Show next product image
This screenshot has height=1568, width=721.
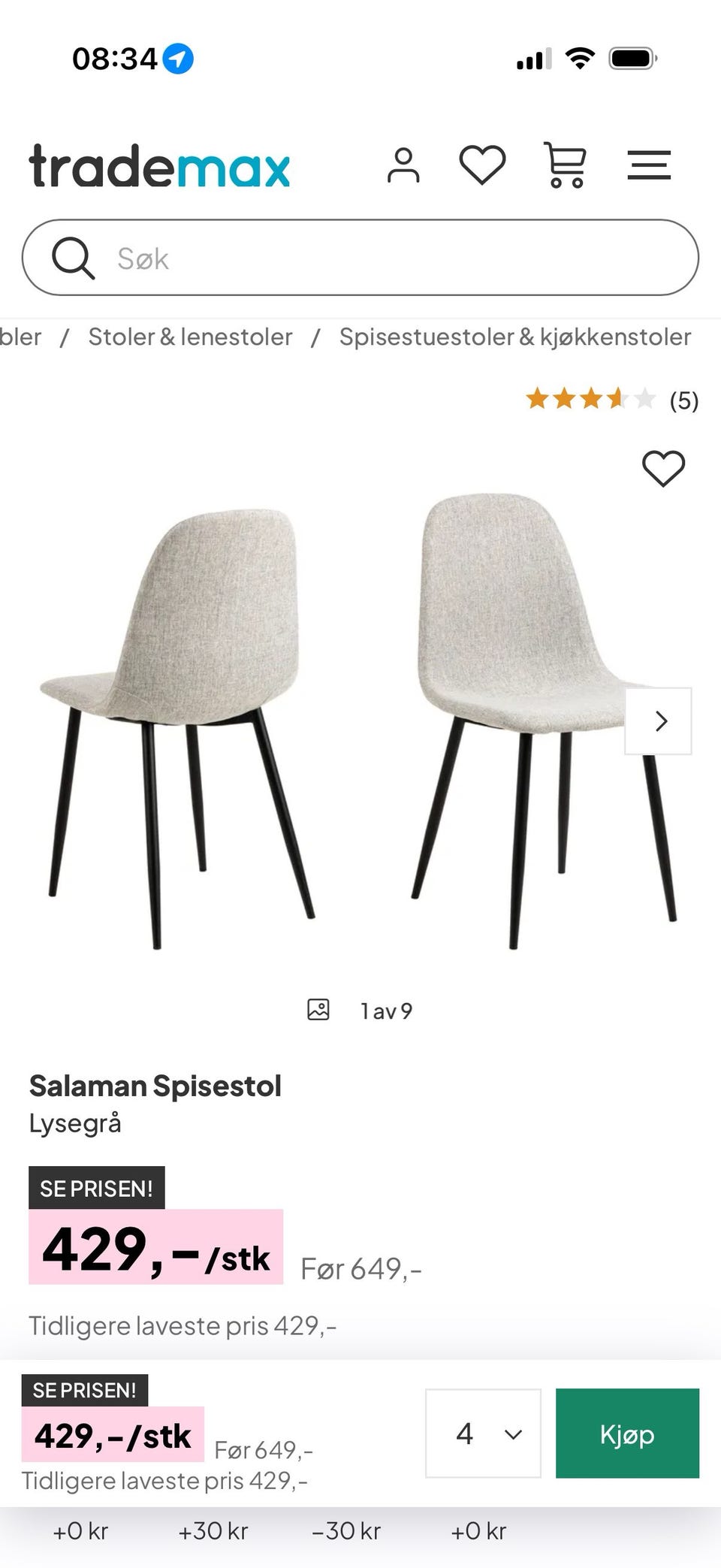pos(658,721)
